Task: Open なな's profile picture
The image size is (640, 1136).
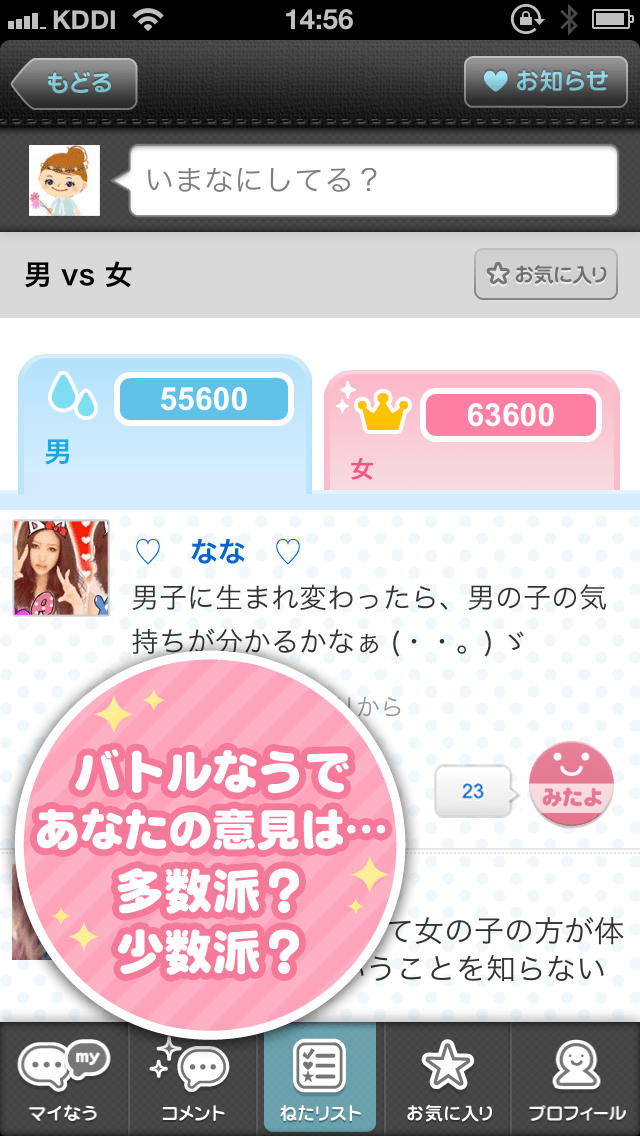Action: pos(61,568)
